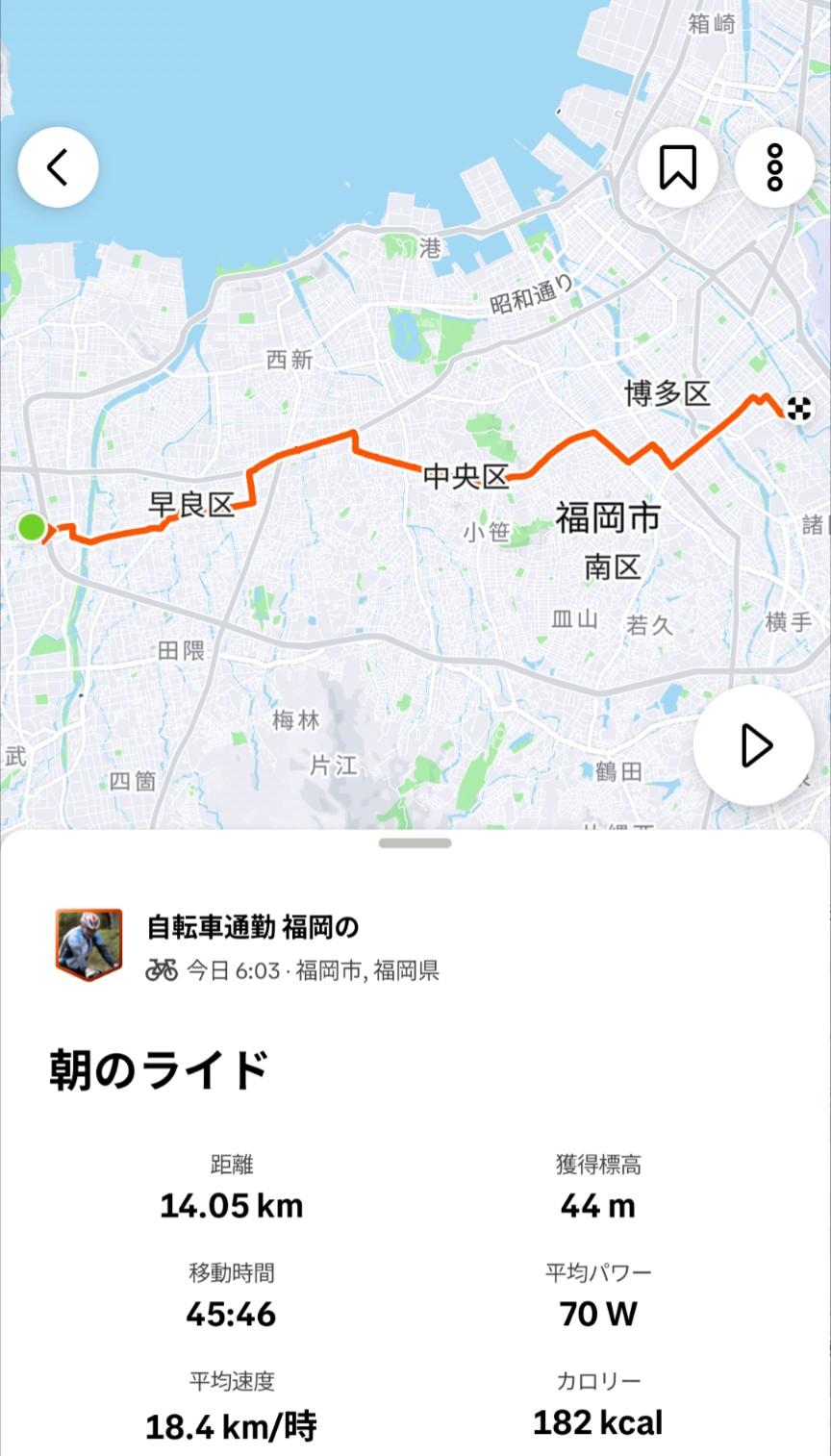This screenshot has height=1456, width=831.
Task: Open the overflow menu for sharing options
Action: [774, 165]
